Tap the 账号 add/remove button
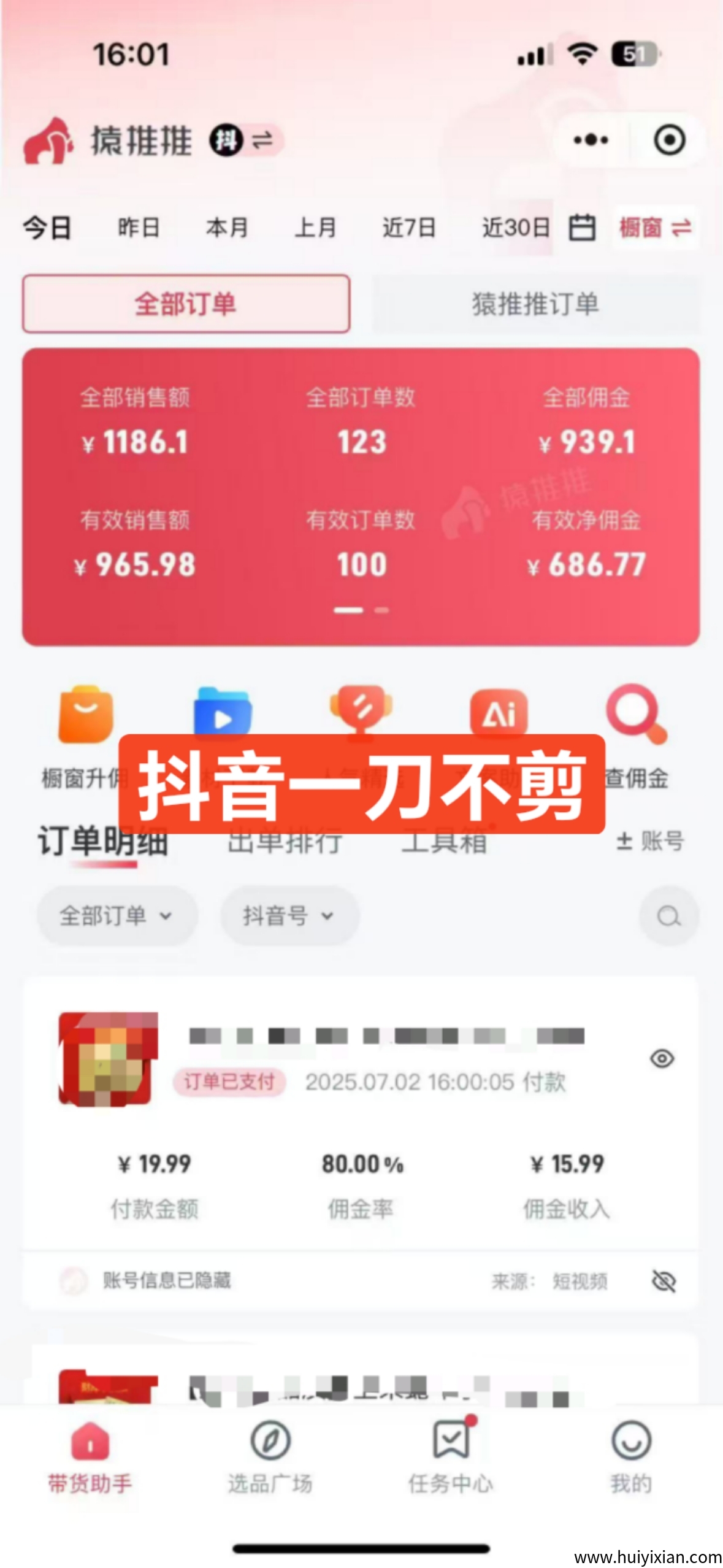The image size is (723, 1568). 650,841
